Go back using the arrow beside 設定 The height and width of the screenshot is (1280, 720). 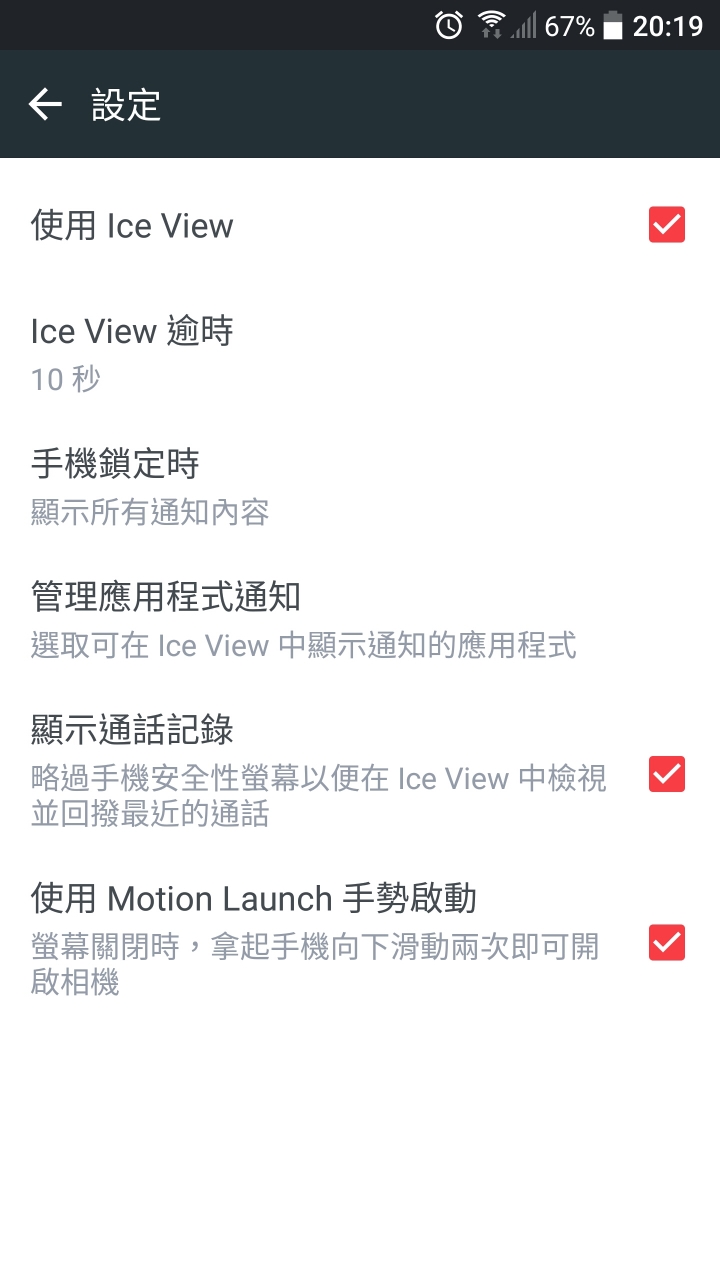click(45, 104)
